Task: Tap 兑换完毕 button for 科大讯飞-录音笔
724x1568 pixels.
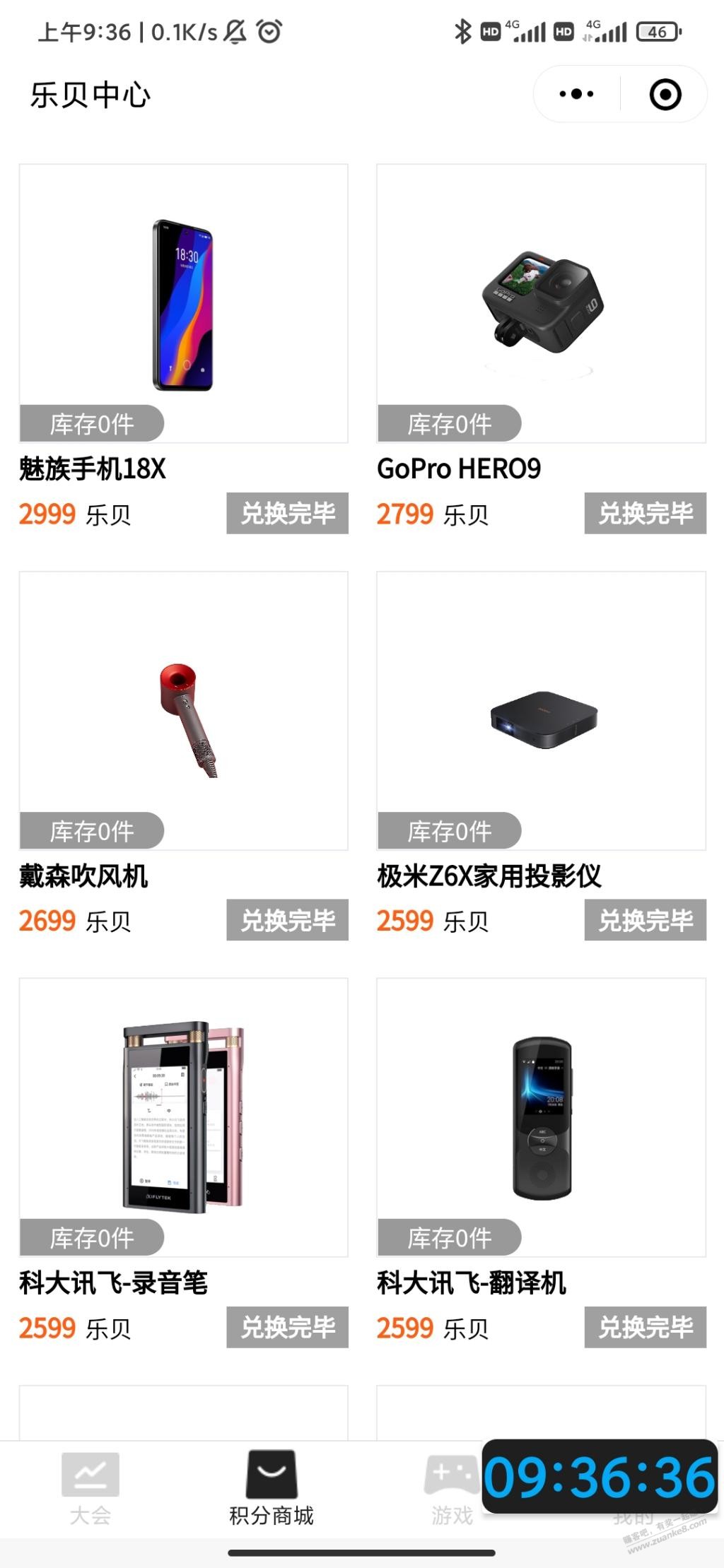Action: point(287,1327)
